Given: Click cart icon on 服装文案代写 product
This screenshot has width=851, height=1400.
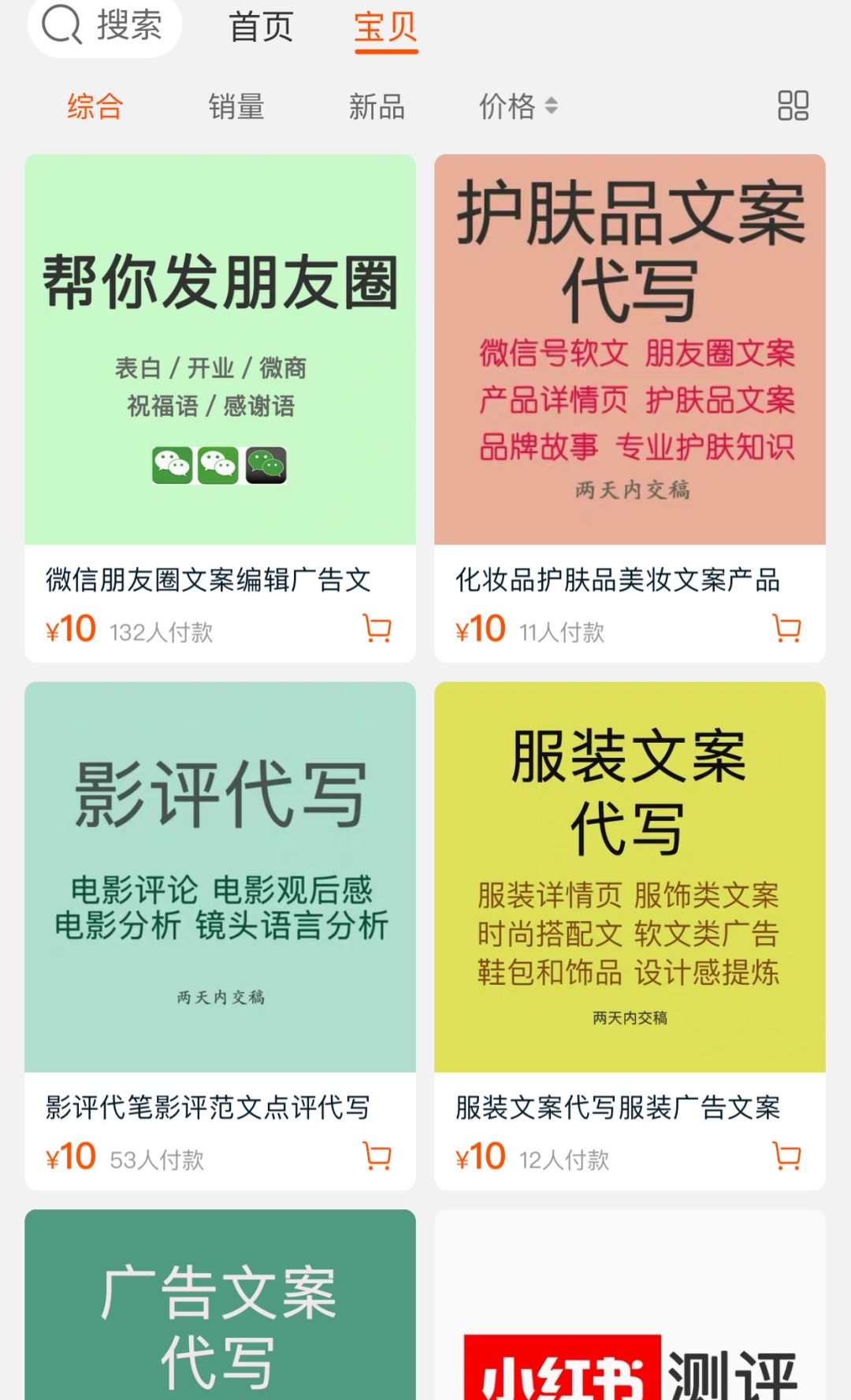Looking at the screenshot, I should (x=786, y=1156).
